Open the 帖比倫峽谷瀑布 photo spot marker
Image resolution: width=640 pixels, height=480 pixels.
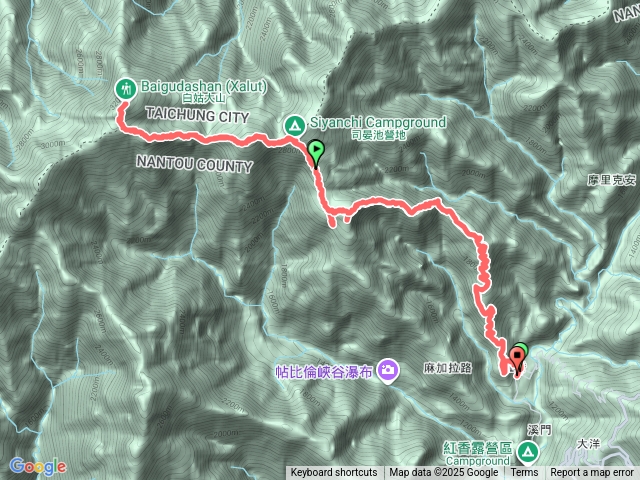(x=389, y=370)
